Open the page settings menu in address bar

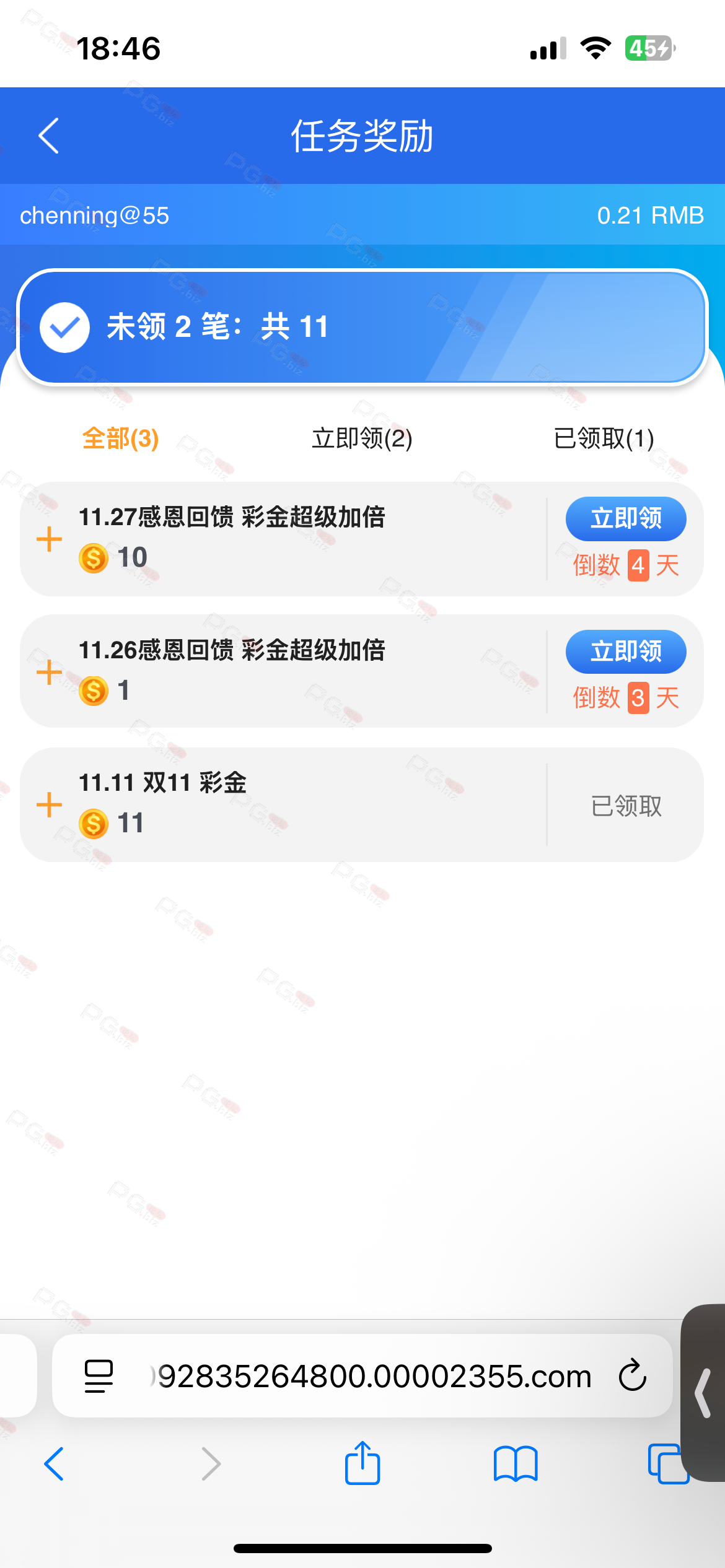[x=99, y=1375]
